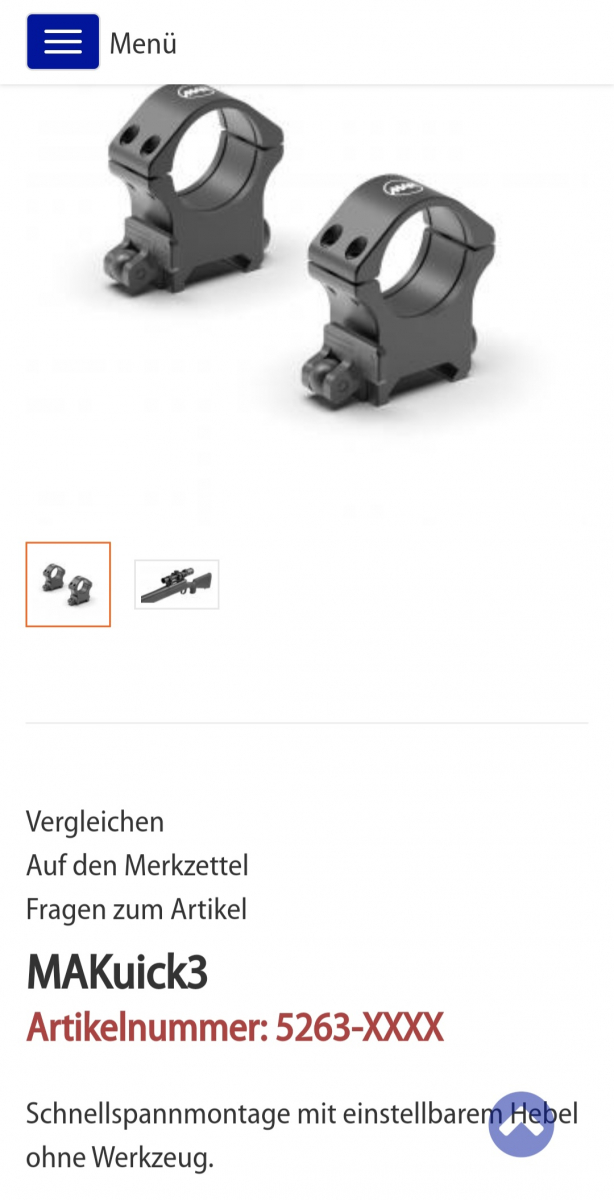Viewport: 614px width, 1200px height.
Task: Tap the scroll-to-top arrow button
Action: coord(521,1124)
